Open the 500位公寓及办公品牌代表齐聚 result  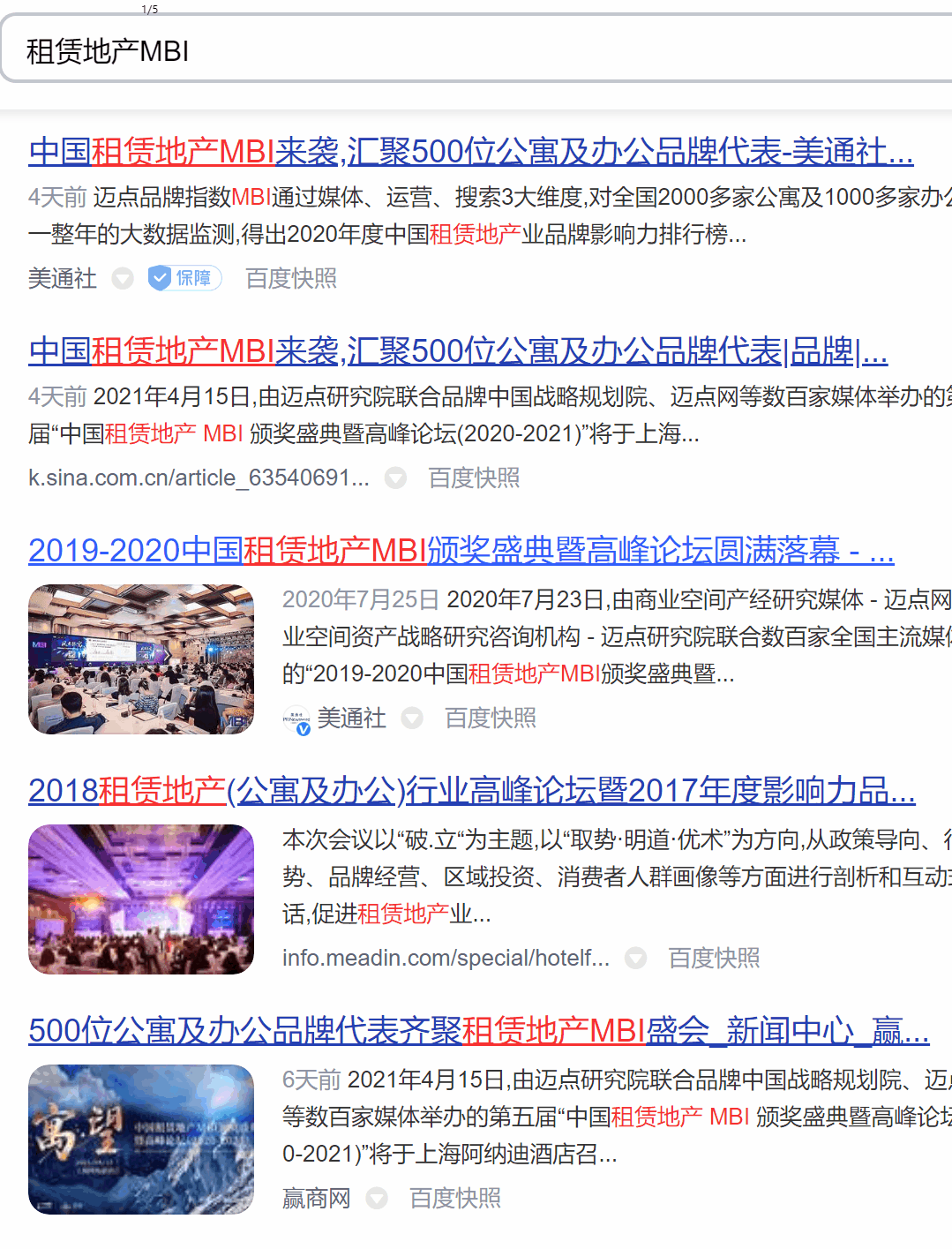pyautogui.click(x=478, y=1031)
